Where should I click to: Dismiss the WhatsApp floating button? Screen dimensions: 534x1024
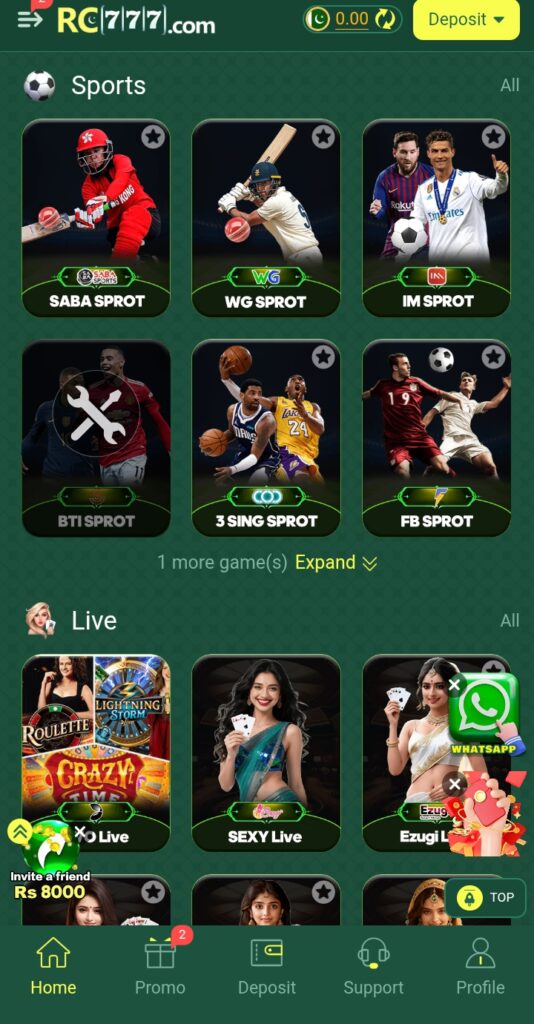click(455, 684)
